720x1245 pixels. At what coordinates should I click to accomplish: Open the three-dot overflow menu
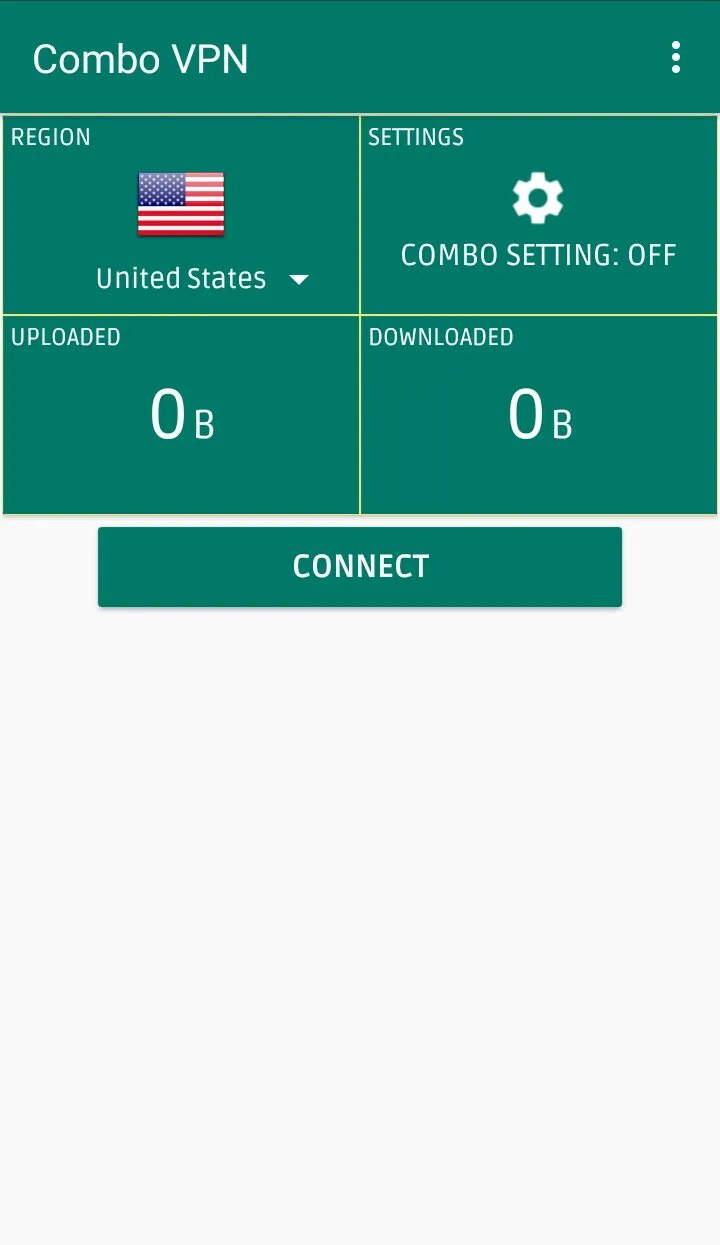pos(676,58)
